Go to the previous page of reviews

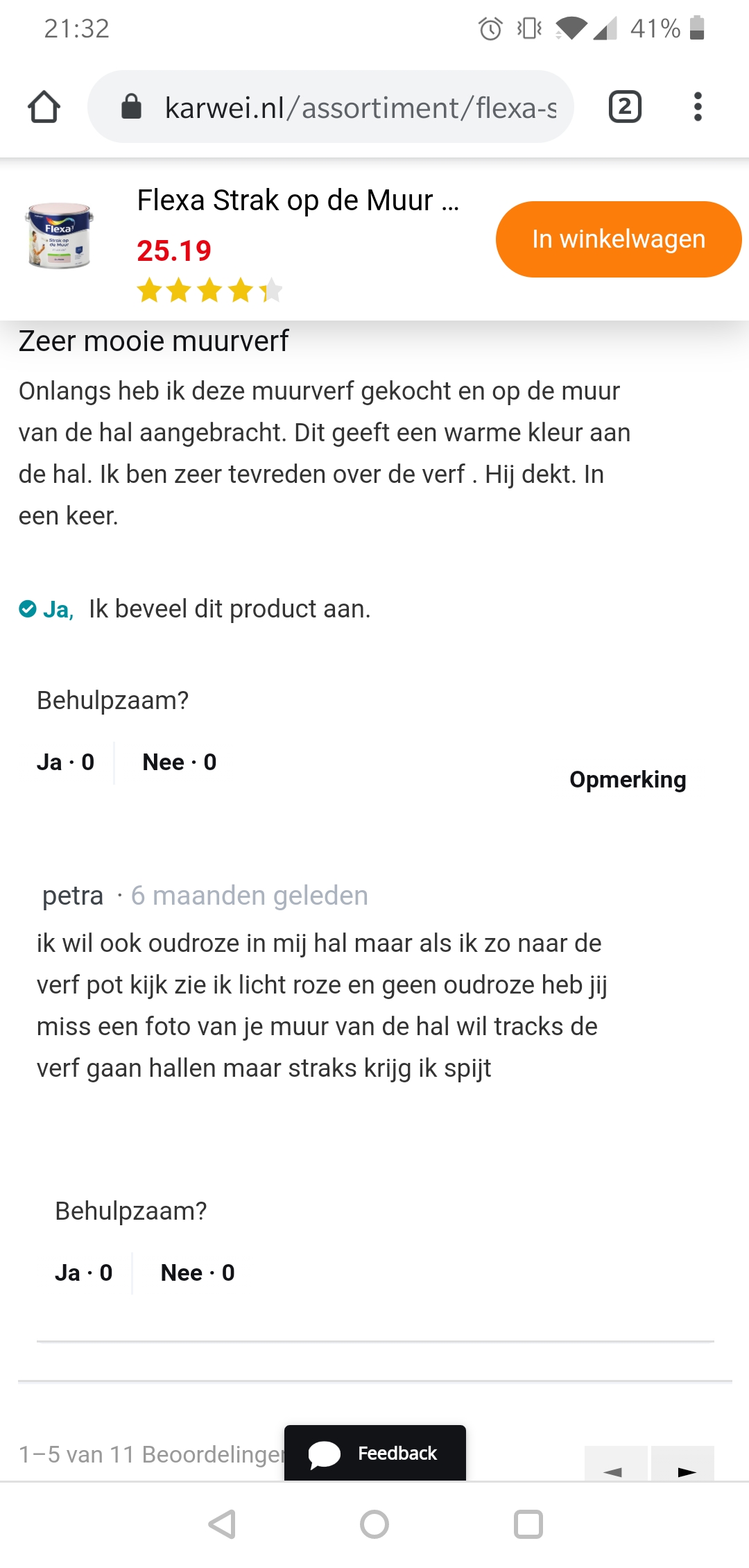click(x=616, y=1464)
